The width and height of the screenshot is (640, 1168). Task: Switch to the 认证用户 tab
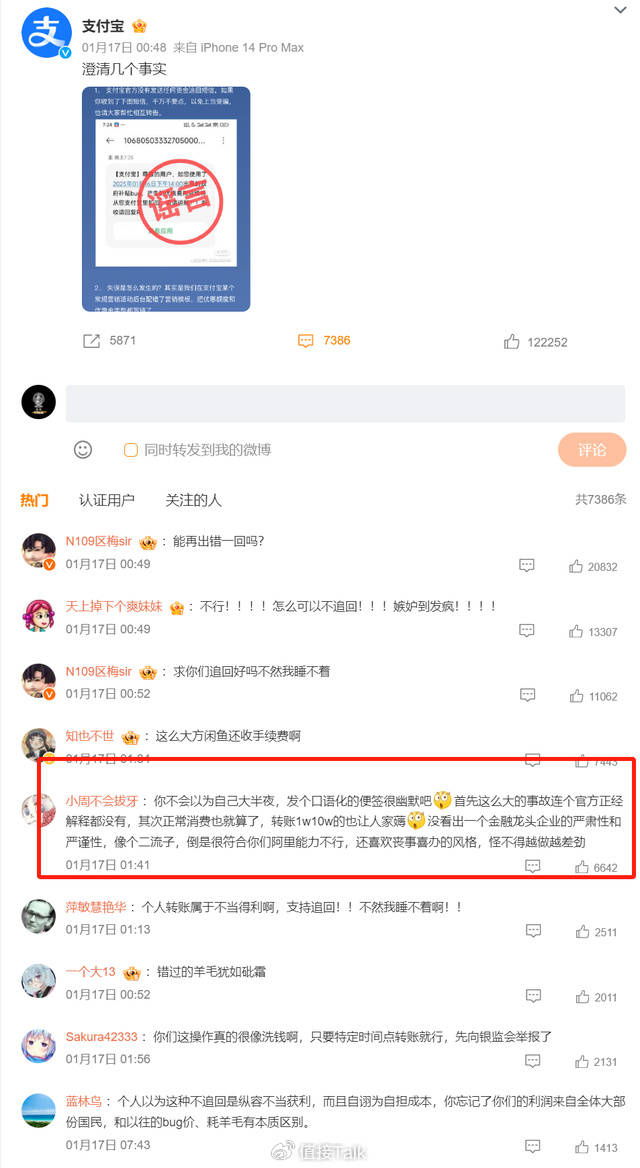(x=107, y=500)
